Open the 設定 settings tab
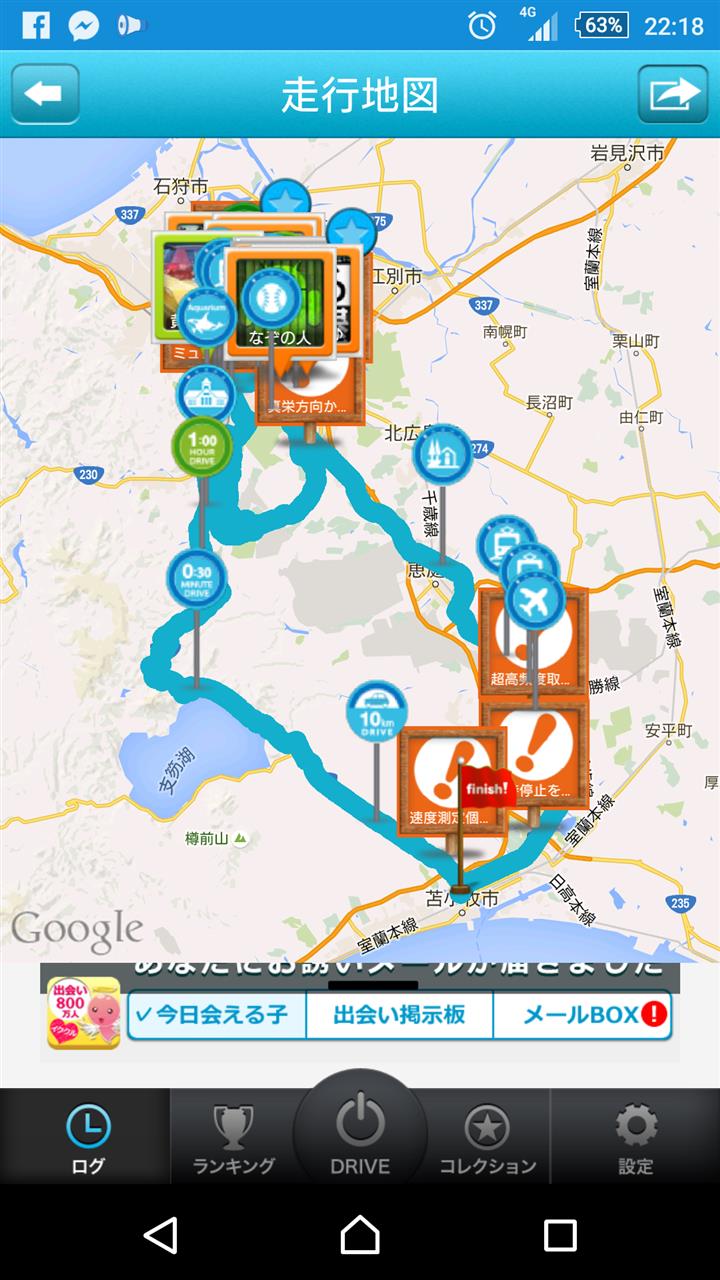Image resolution: width=720 pixels, height=1280 pixels. [x=636, y=1137]
